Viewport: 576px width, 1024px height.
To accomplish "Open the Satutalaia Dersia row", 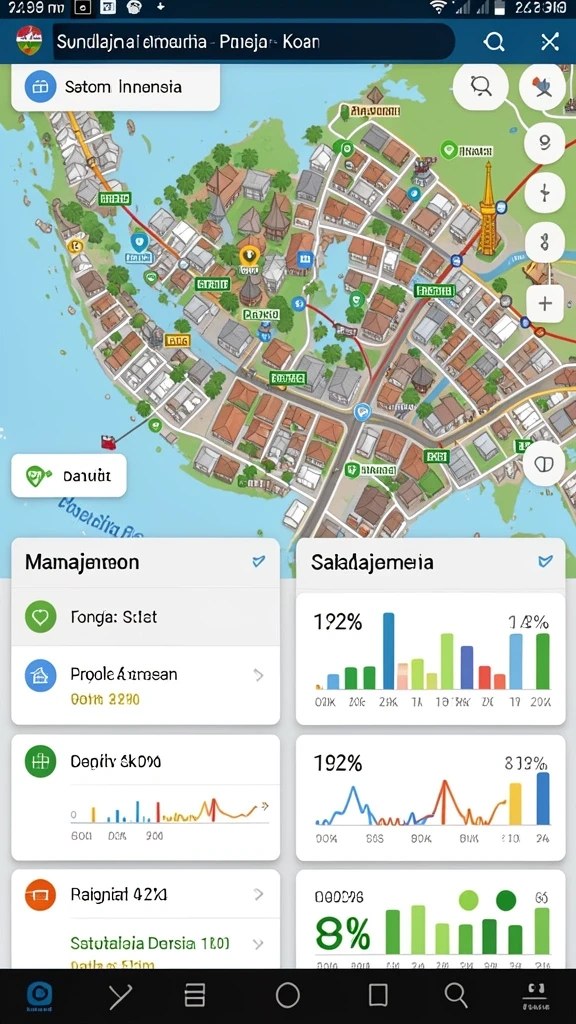I will 146,943.
